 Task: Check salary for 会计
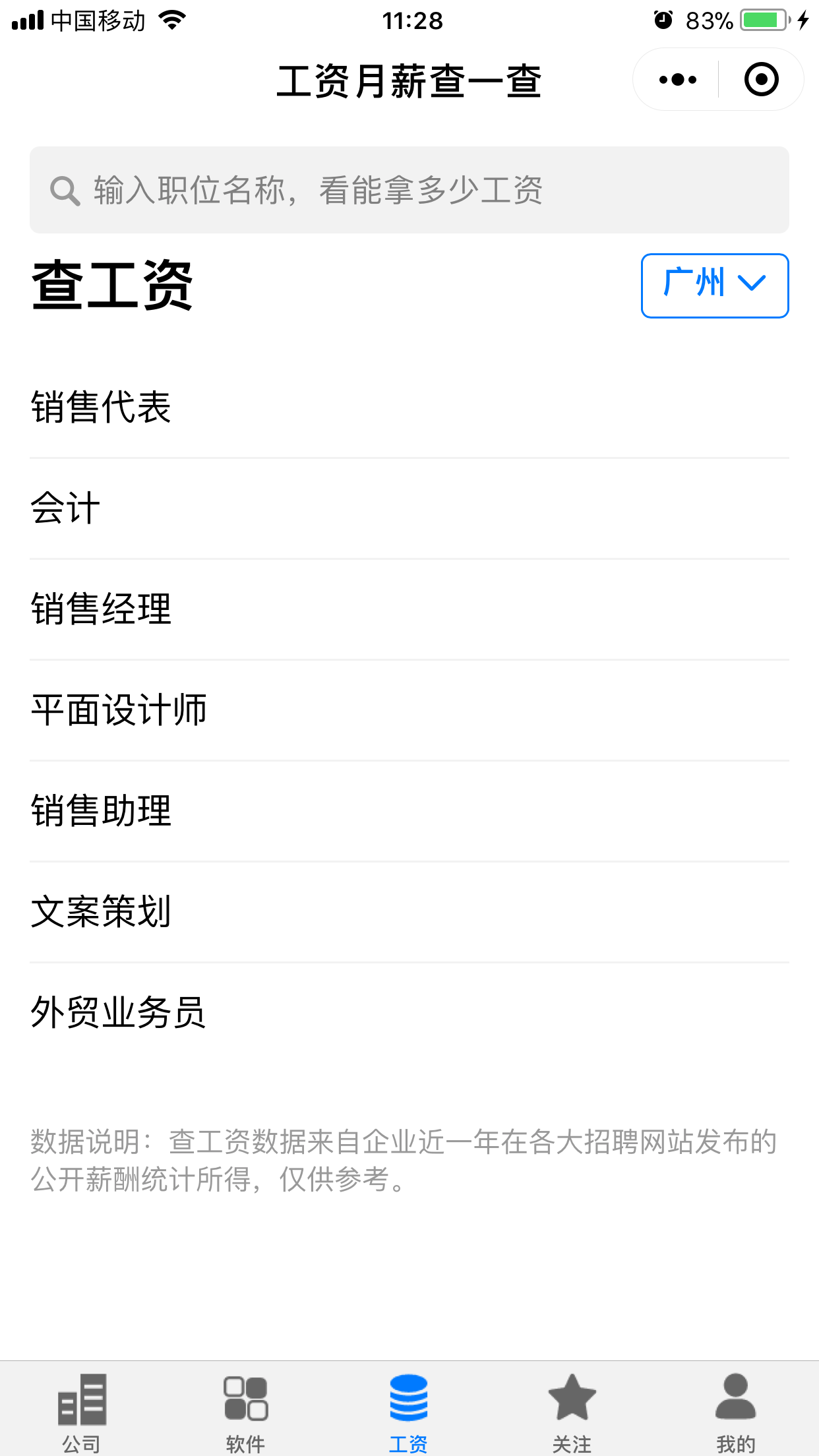pyautogui.click(x=409, y=508)
